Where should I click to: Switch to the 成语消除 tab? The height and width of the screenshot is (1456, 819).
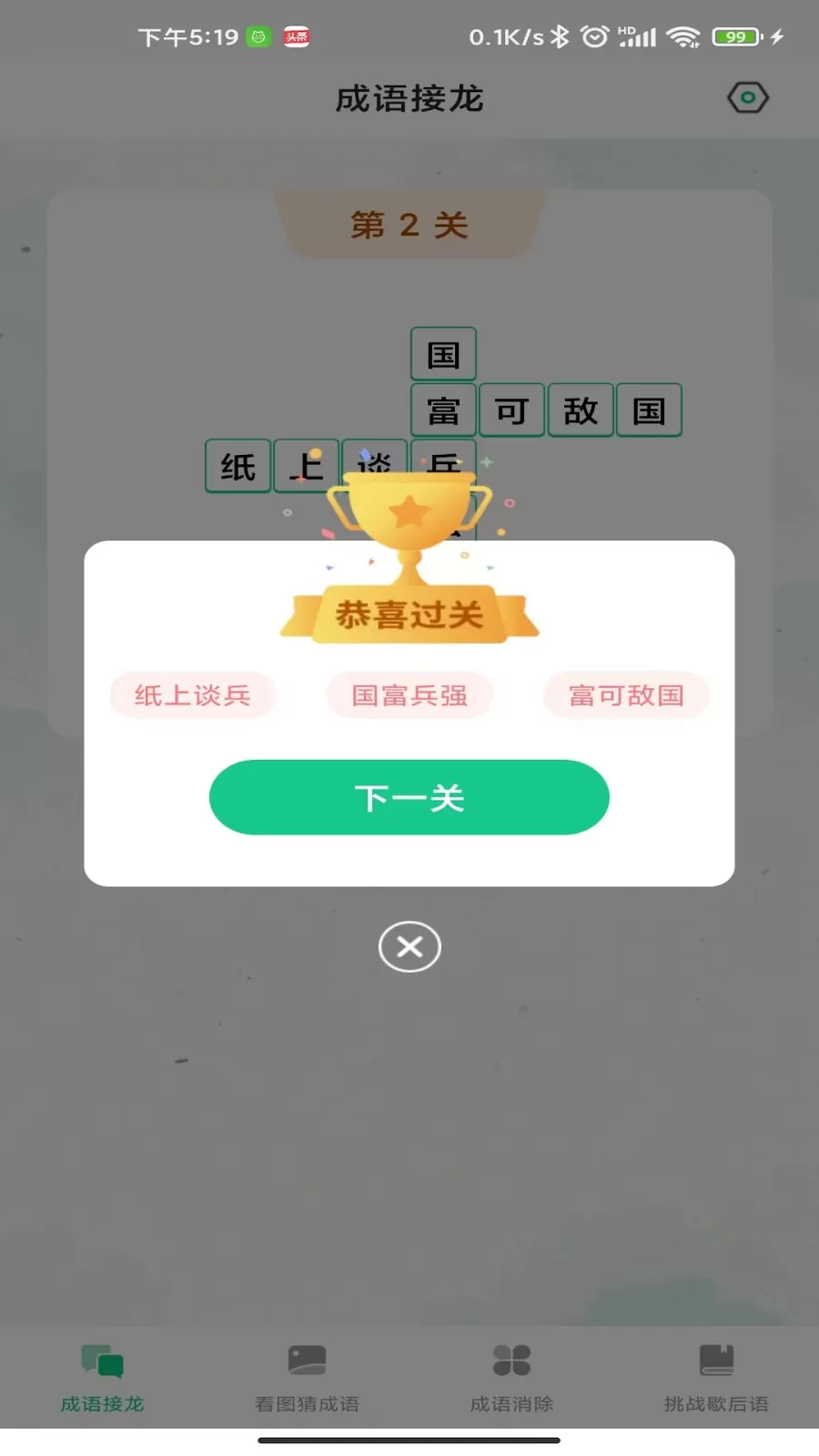click(x=511, y=1378)
